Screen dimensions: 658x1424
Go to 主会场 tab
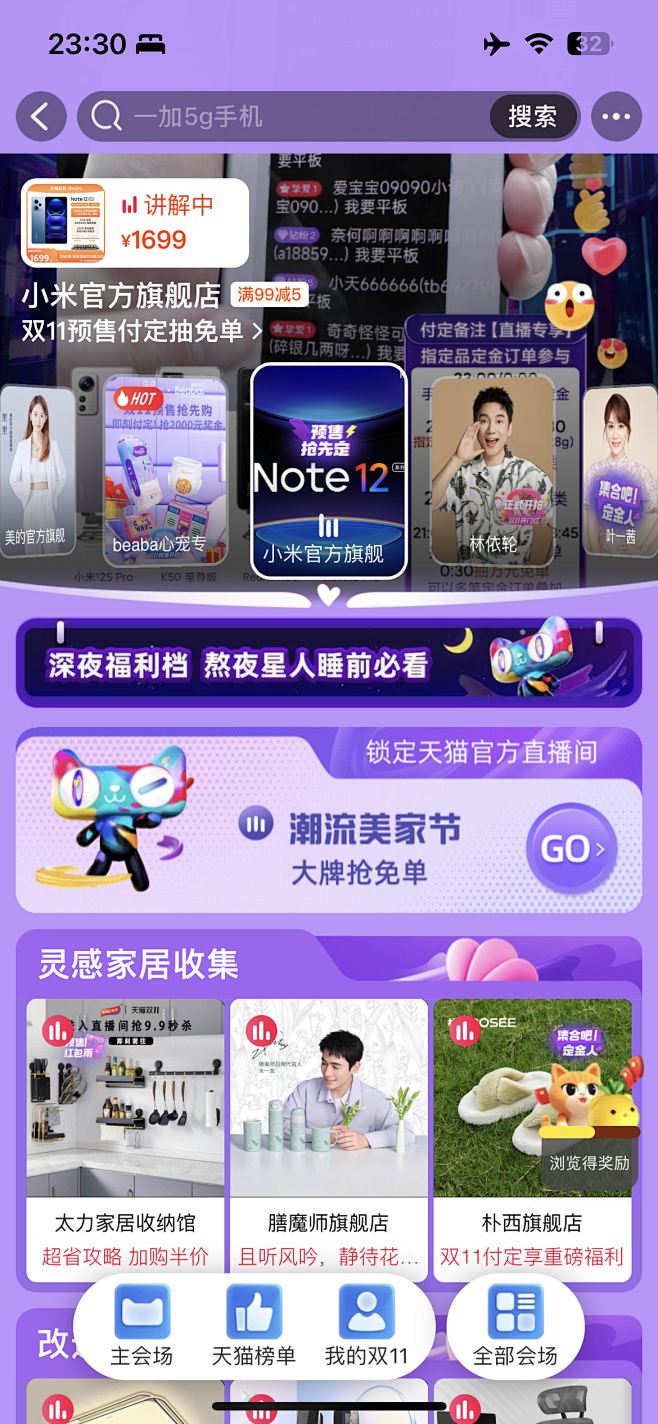click(x=141, y=1327)
